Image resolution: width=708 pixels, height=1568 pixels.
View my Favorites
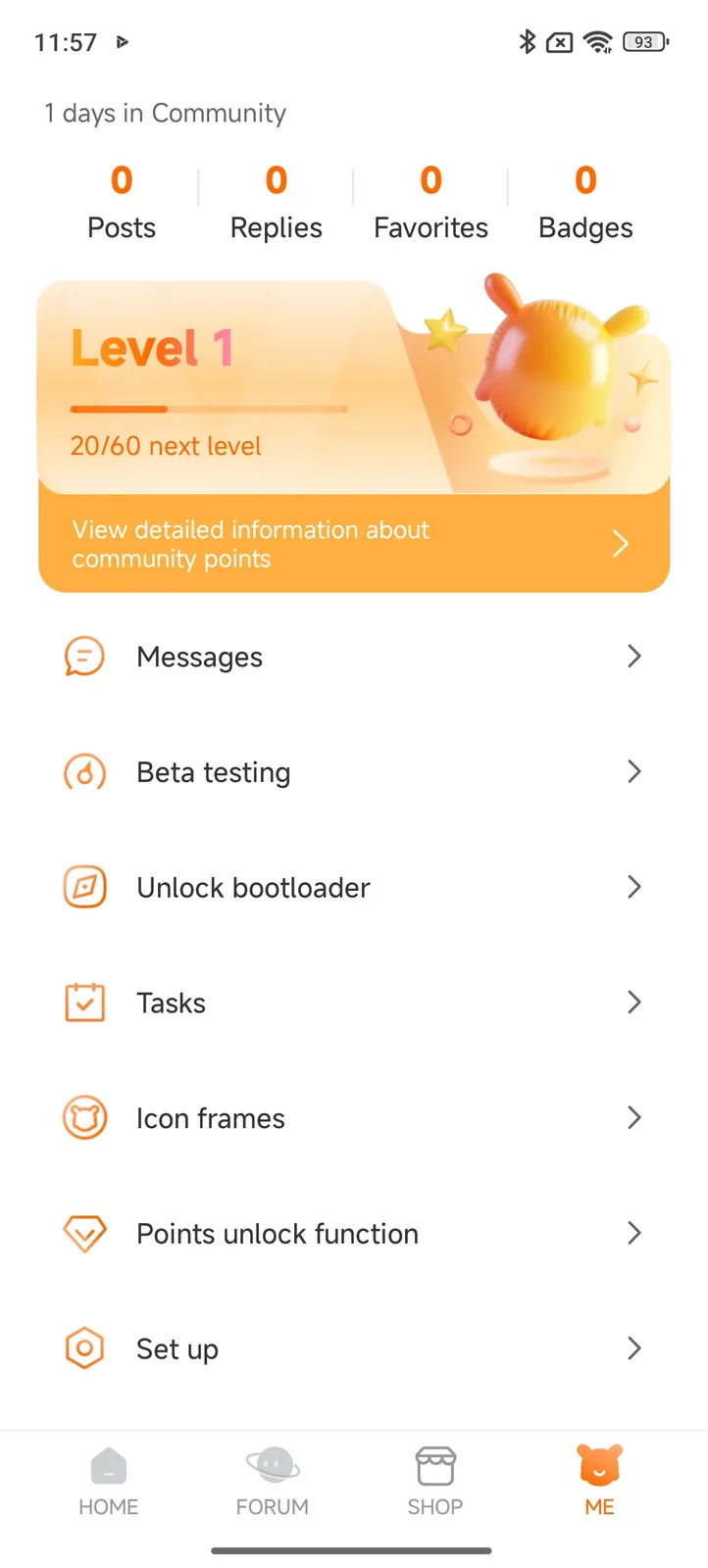430,203
